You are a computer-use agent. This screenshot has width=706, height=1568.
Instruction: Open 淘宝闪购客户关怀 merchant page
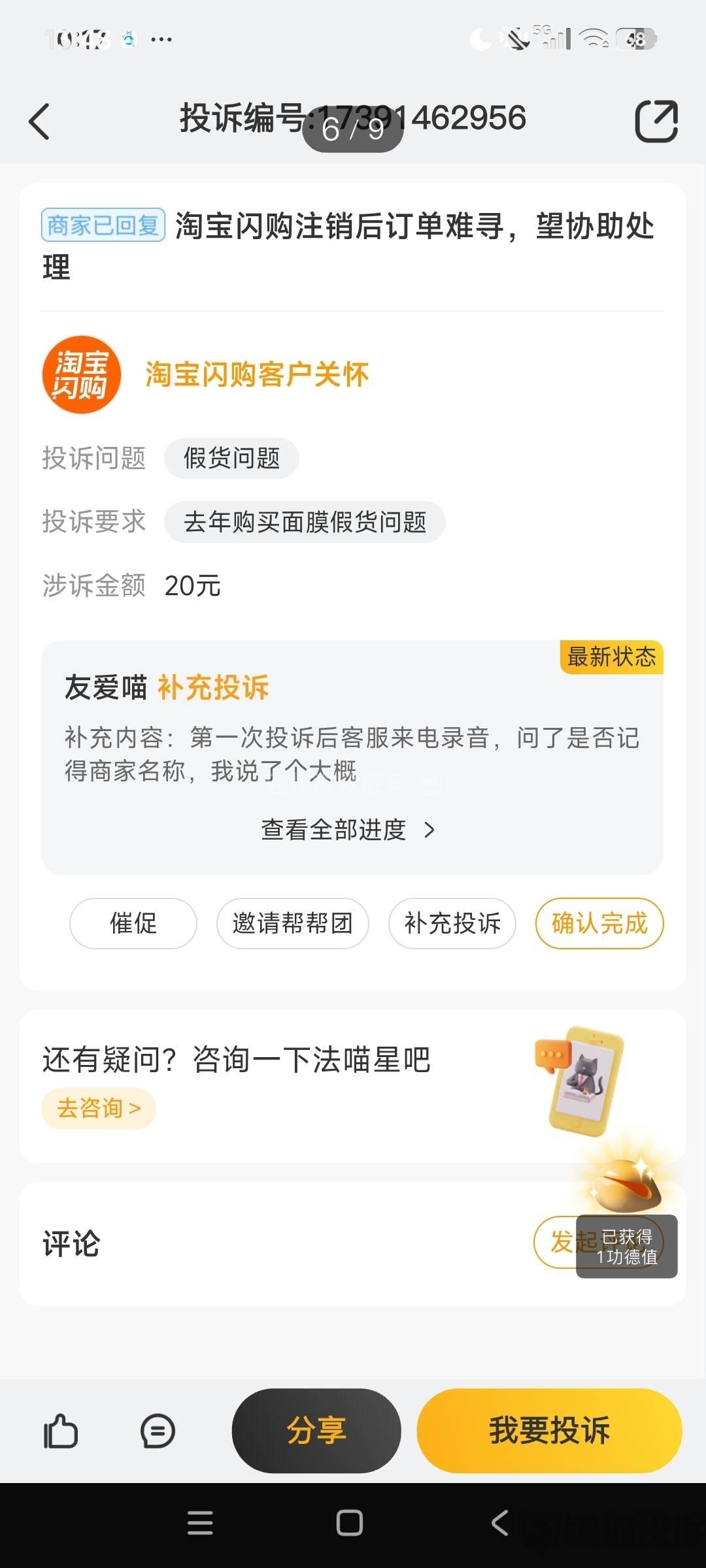[x=256, y=374]
